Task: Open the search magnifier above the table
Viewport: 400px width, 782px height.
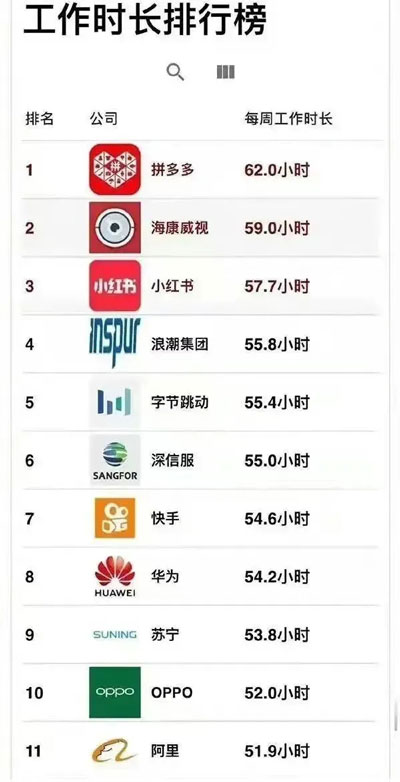Action: (x=175, y=72)
